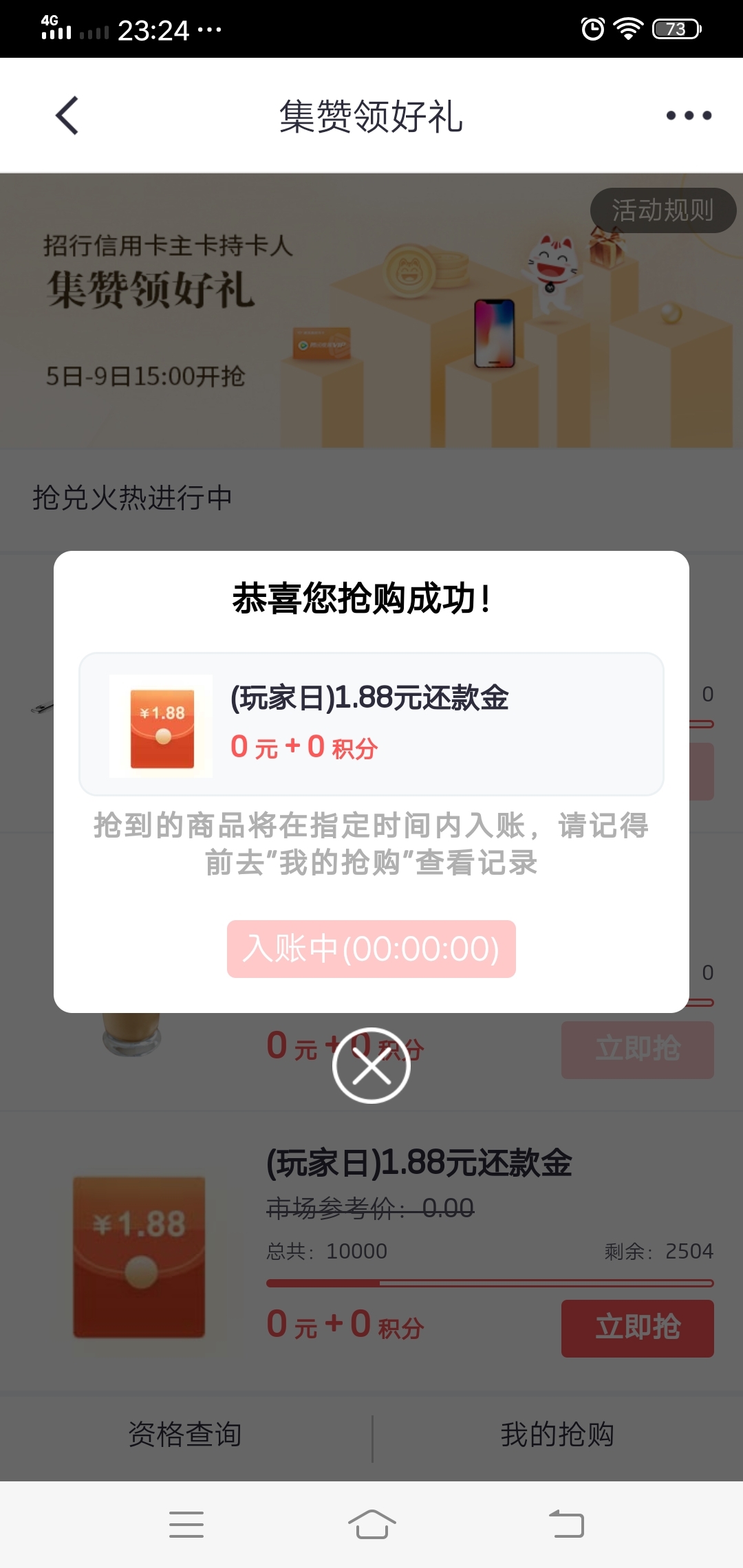Image resolution: width=743 pixels, height=1568 pixels.
Task: Open the three-dot overflow menu
Action: pyautogui.click(x=689, y=116)
